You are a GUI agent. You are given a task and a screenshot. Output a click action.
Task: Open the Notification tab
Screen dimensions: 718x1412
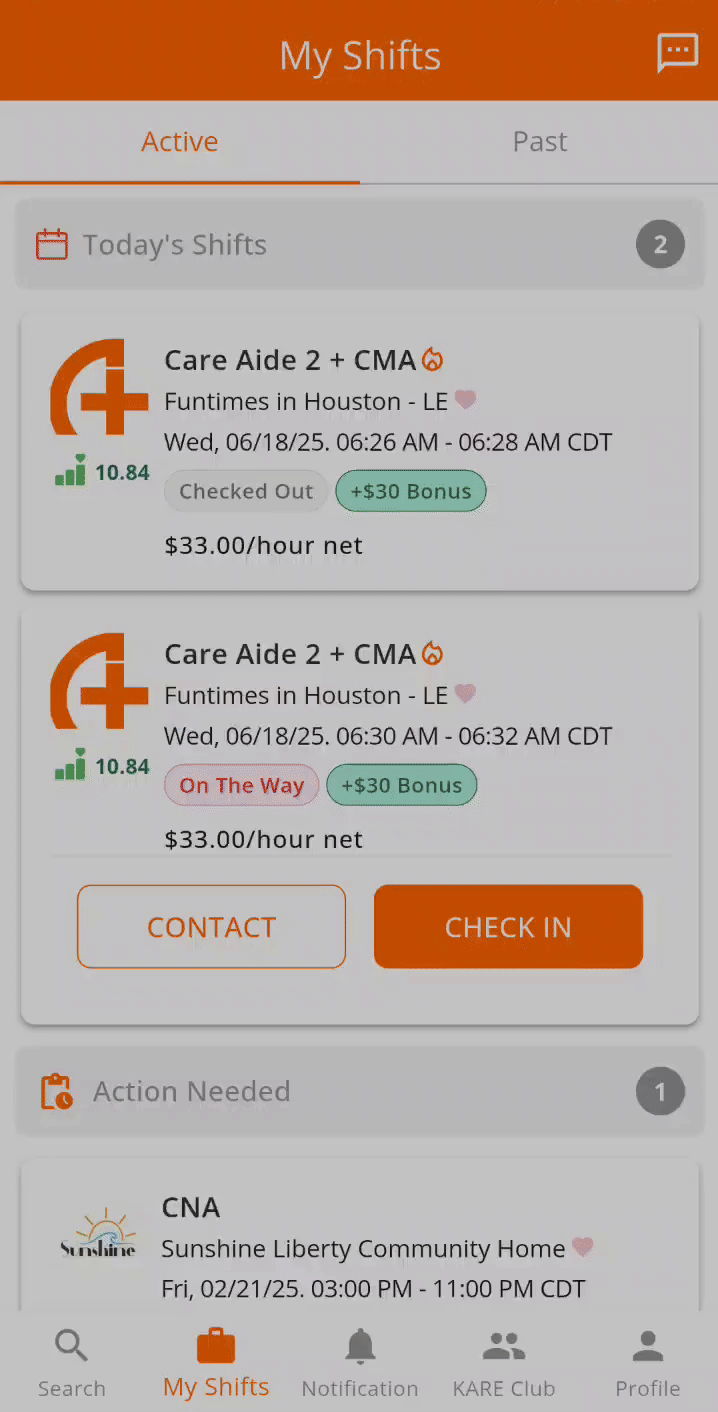click(360, 1364)
